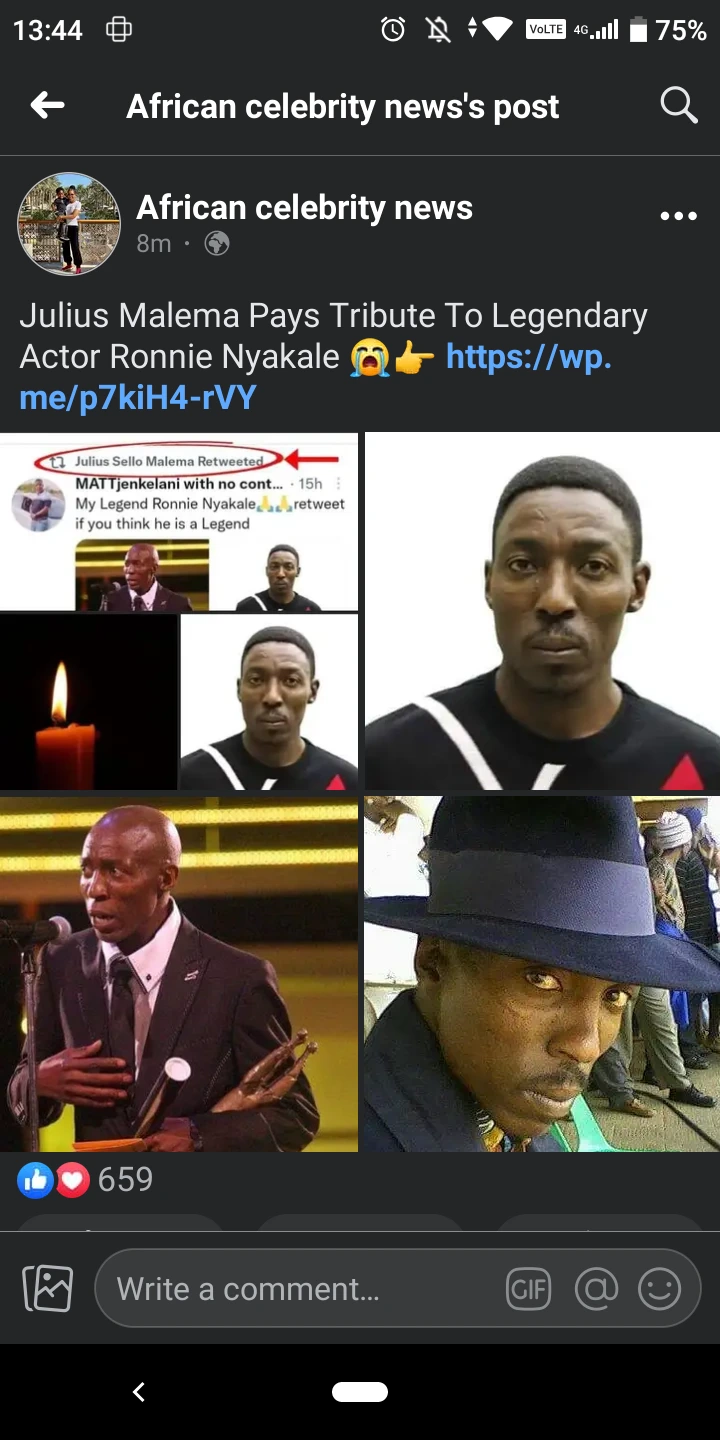Tap the Write a comment field
720x1440 pixels.
(300, 1289)
